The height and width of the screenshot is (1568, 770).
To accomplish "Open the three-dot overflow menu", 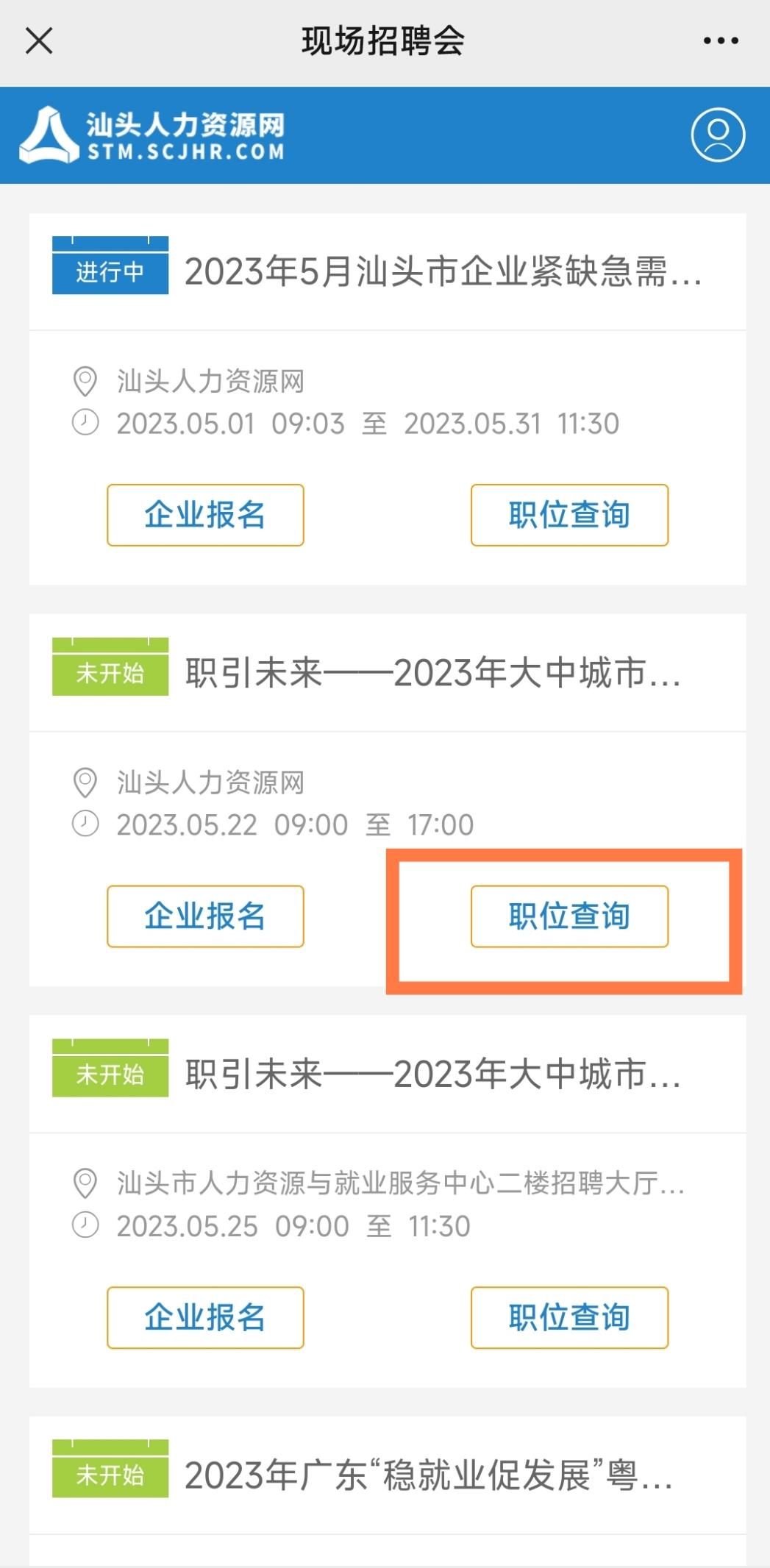I will (720, 40).
